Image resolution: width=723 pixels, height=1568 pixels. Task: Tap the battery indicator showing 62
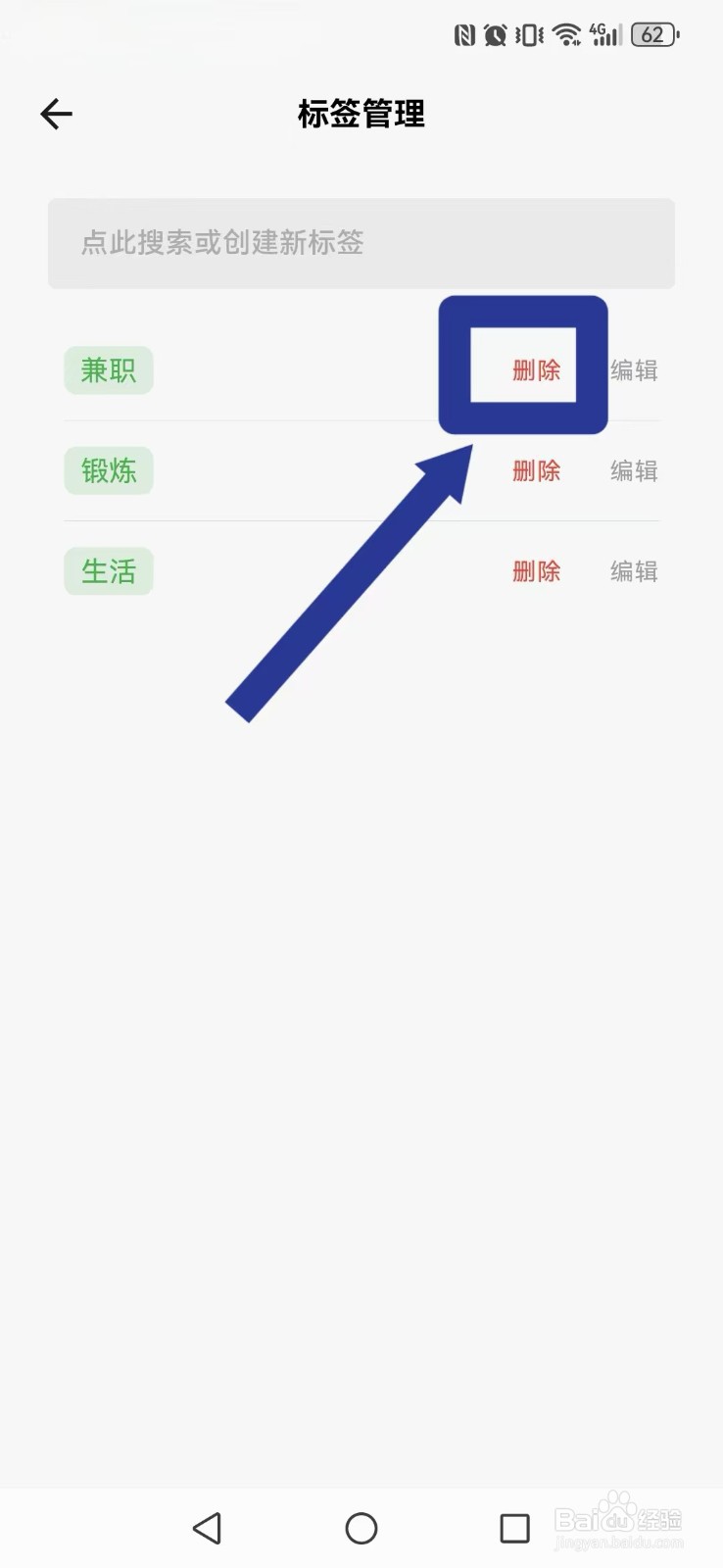click(x=652, y=34)
